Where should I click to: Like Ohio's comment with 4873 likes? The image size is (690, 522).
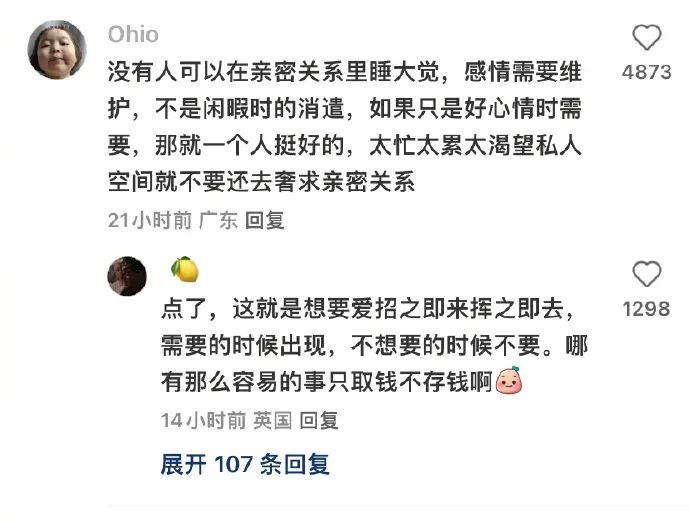(647, 39)
